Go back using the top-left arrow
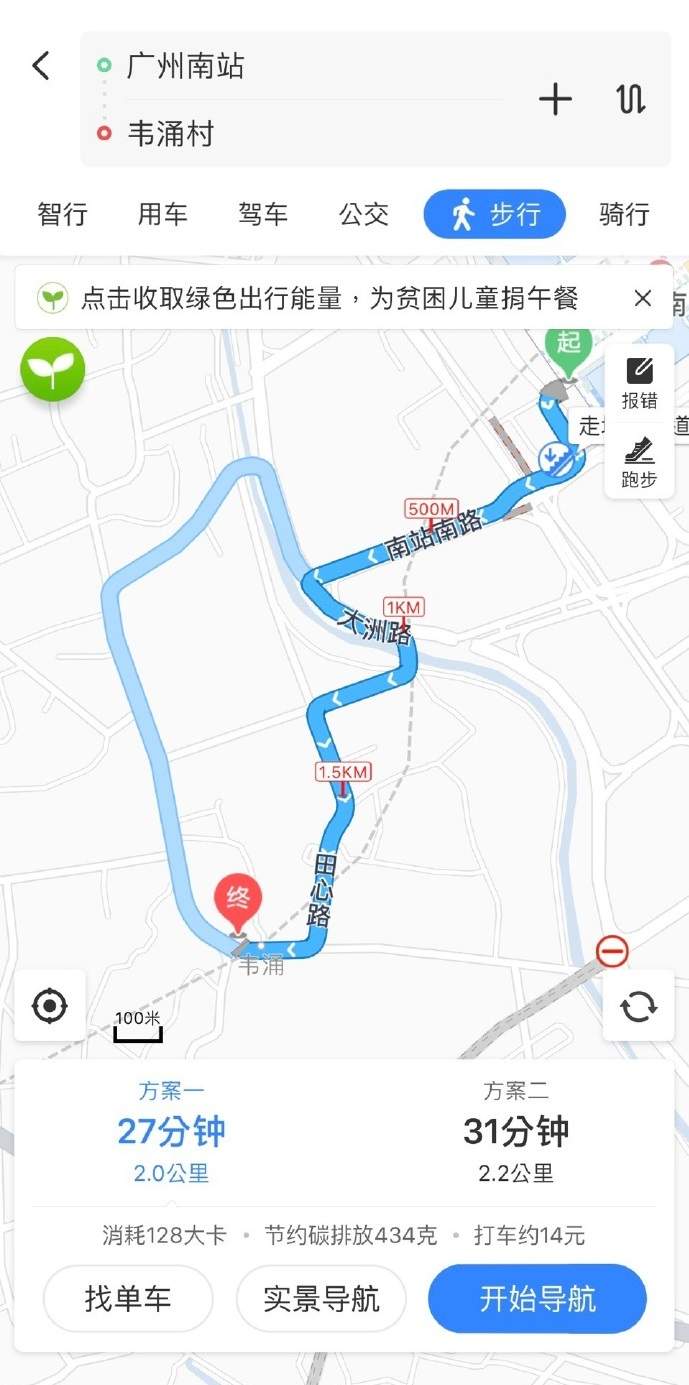Screen dimensions: 689x1385 (x=41, y=66)
